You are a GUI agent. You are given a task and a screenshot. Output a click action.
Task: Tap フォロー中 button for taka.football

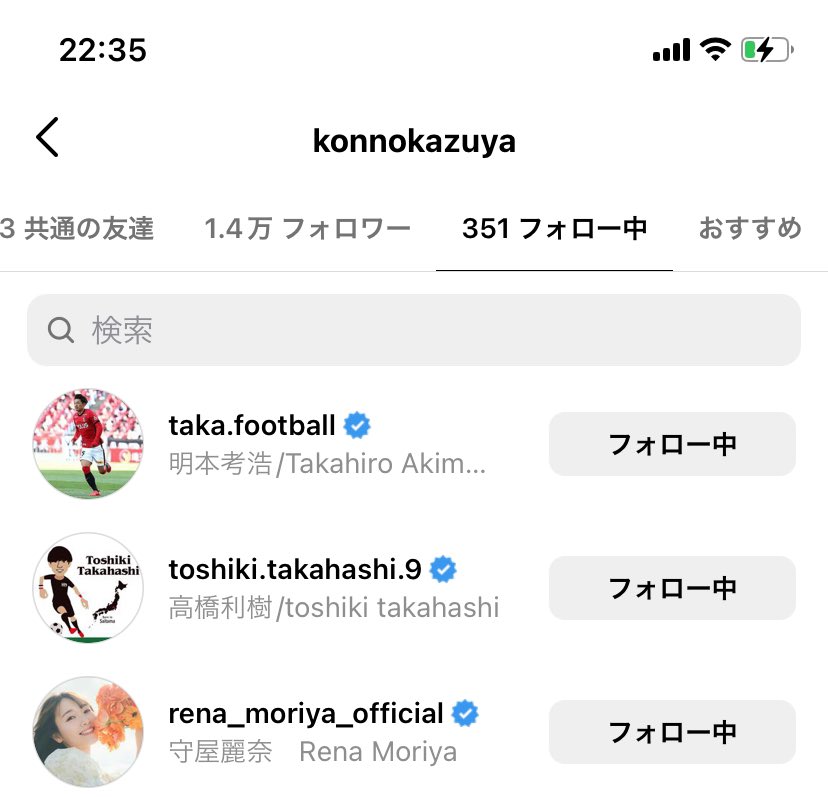(672, 444)
